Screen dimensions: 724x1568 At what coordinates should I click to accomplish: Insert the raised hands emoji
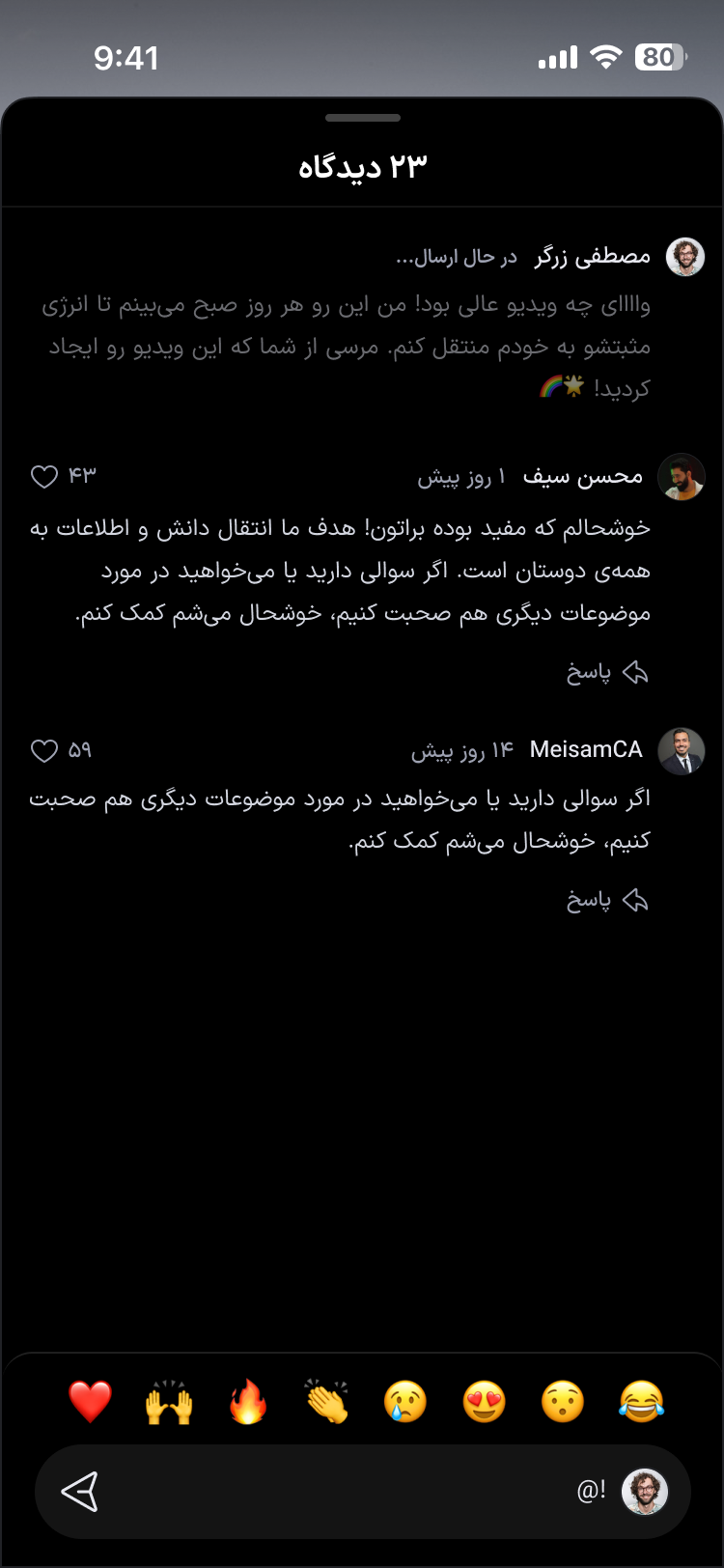point(169,1402)
